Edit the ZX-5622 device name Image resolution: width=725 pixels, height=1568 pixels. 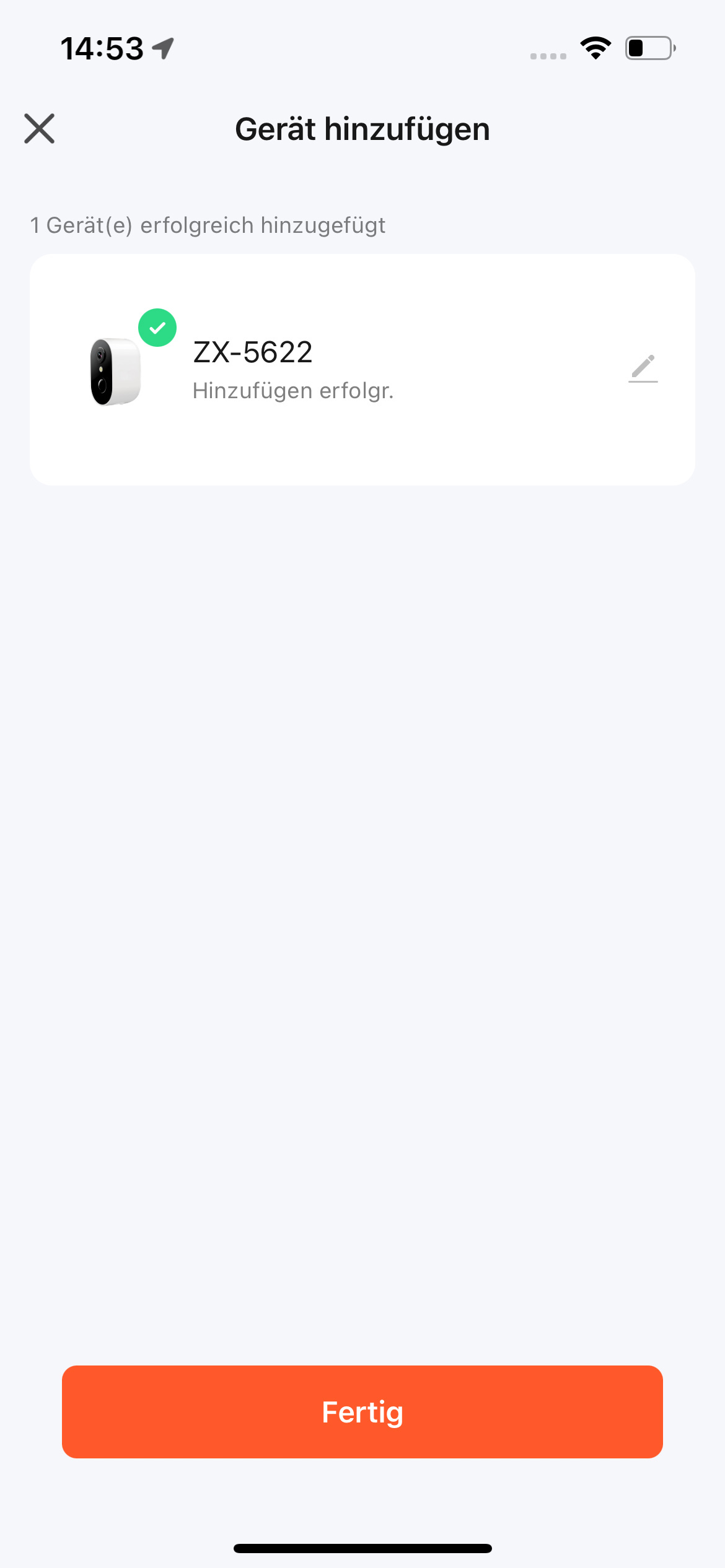pyautogui.click(x=643, y=368)
